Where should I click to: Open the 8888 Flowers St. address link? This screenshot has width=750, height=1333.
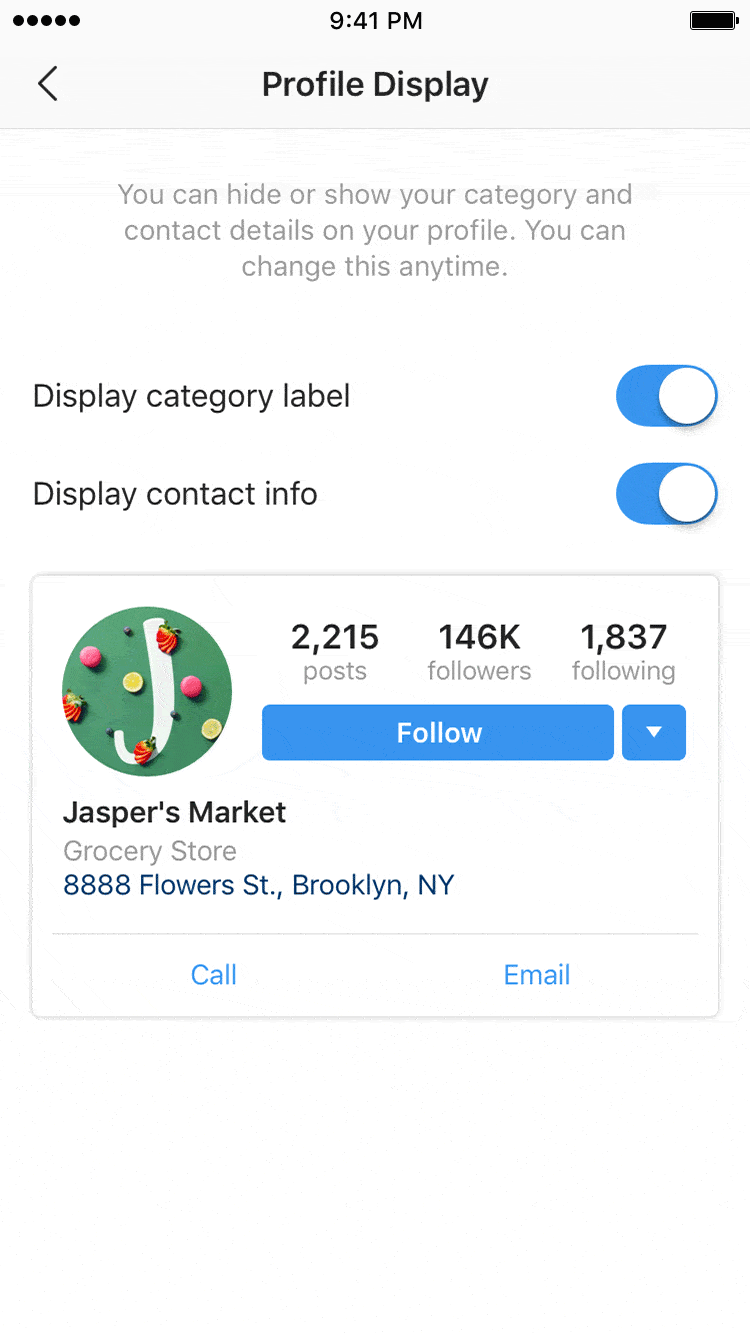point(258,885)
